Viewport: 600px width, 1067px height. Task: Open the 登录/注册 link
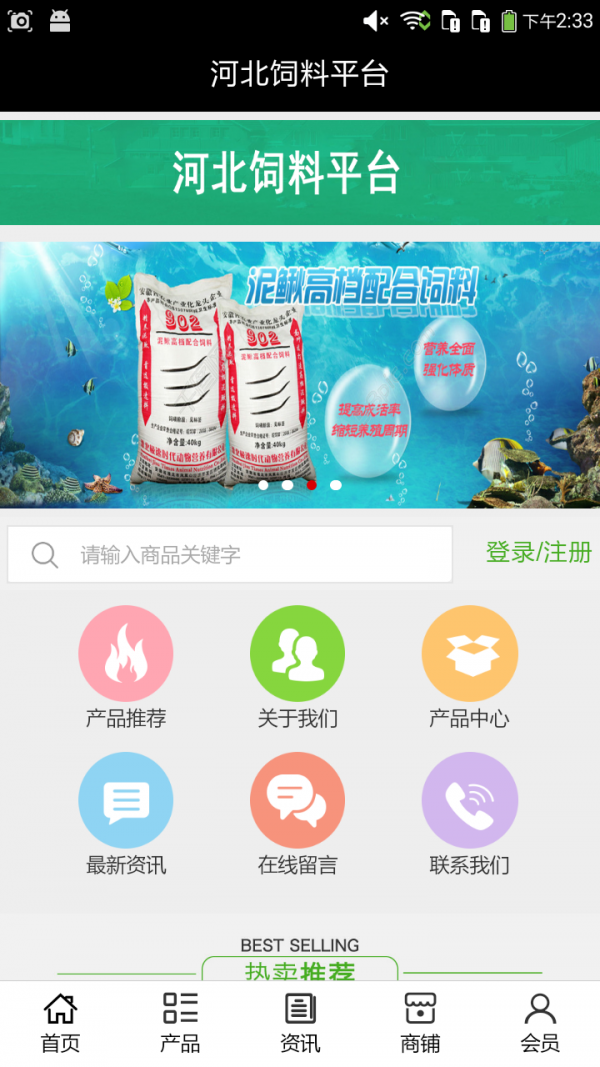click(x=538, y=552)
